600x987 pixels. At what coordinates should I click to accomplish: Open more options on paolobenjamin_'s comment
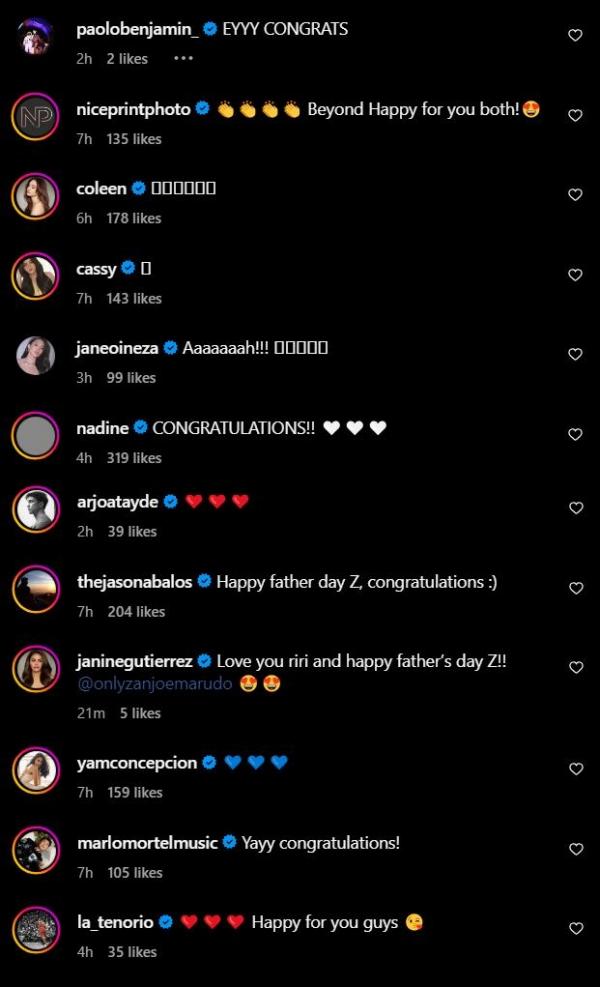(182, 58)
